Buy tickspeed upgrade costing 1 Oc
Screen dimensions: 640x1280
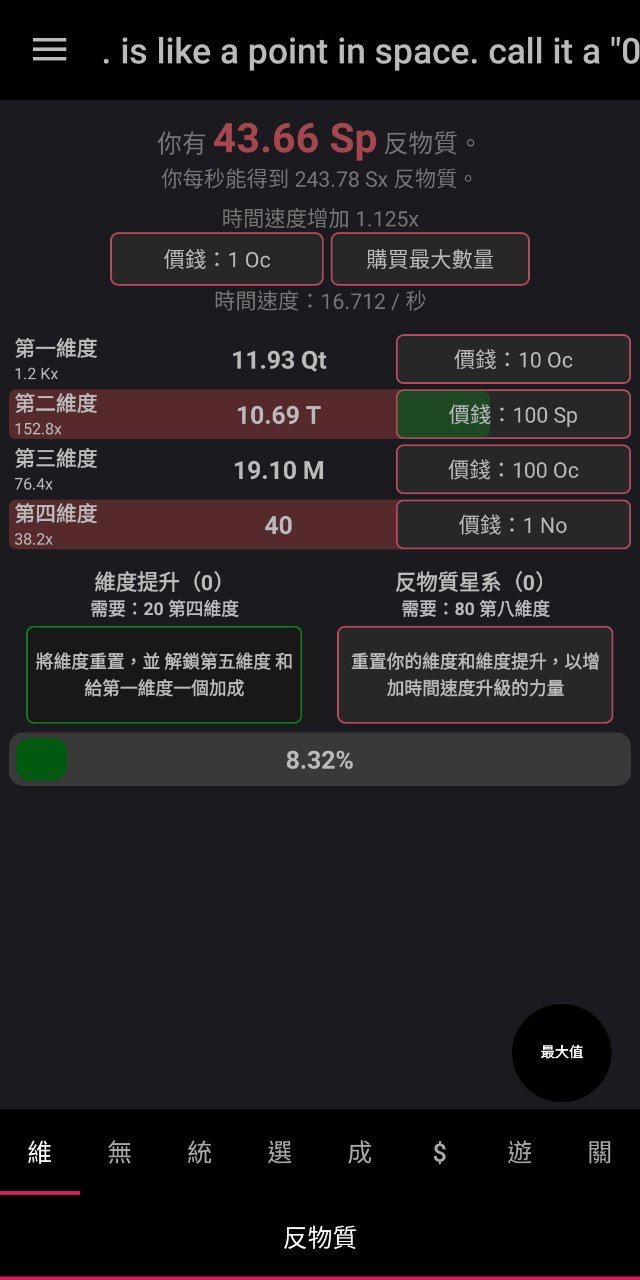(216, 259)
